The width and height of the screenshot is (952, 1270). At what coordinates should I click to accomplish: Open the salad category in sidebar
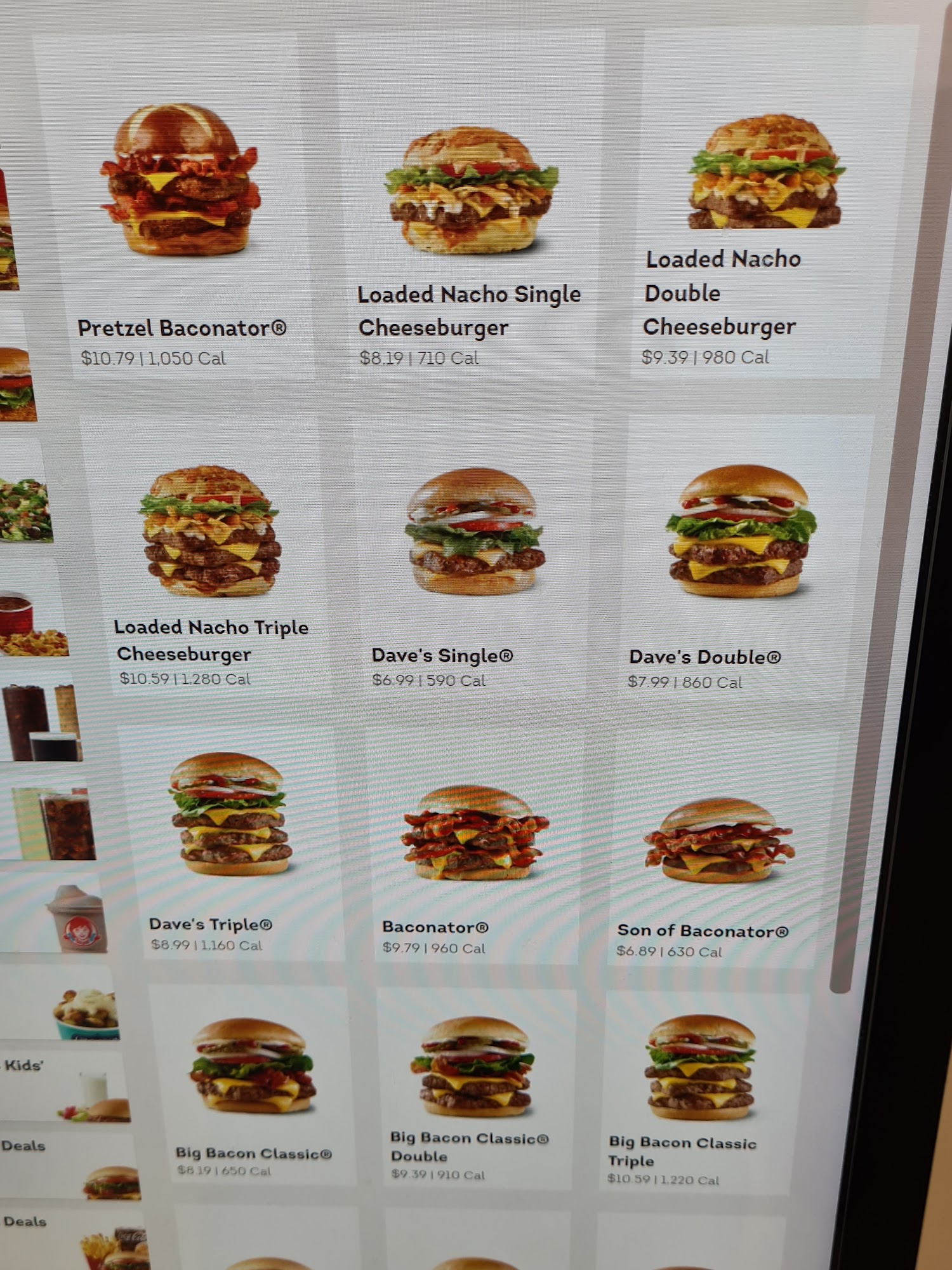click(x=25, y=508)
